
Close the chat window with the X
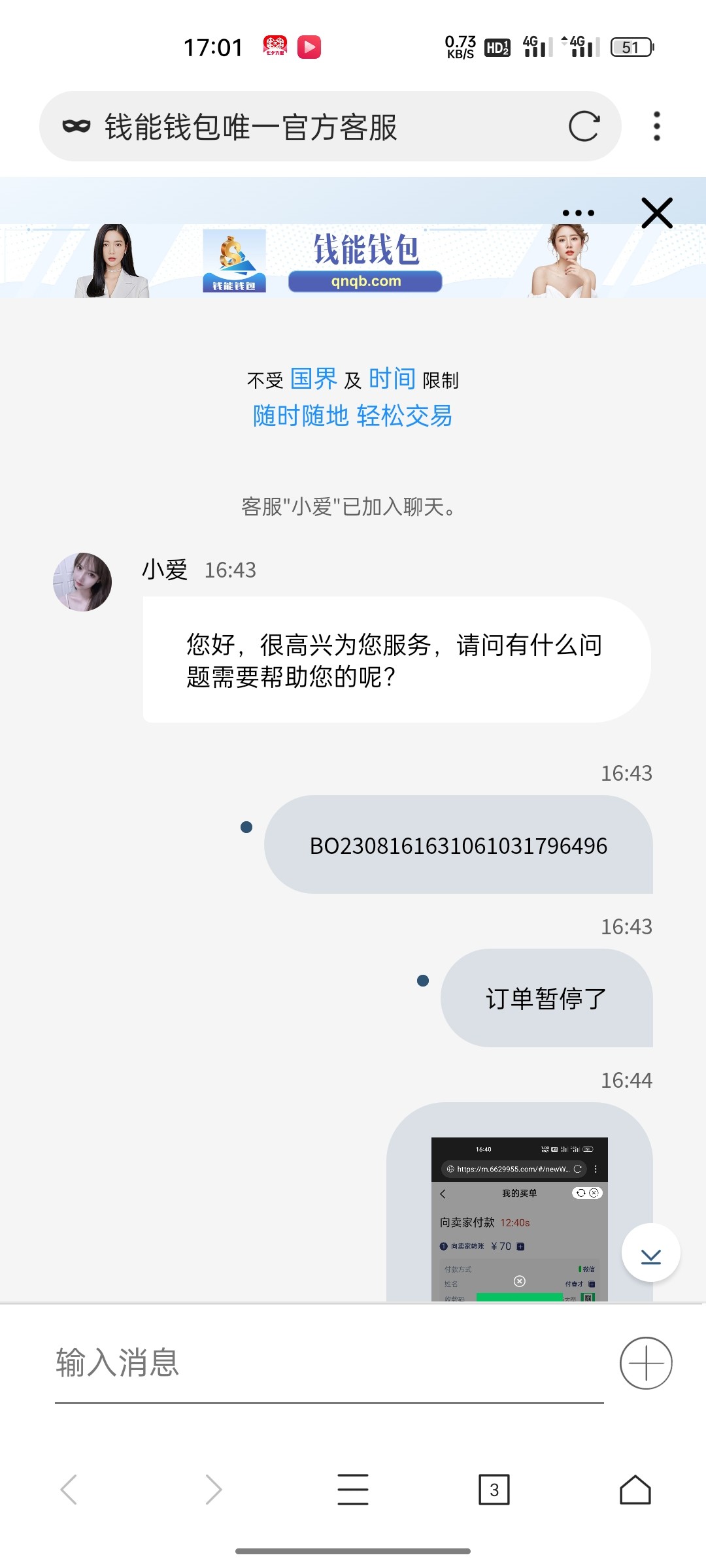coord(656,213)
